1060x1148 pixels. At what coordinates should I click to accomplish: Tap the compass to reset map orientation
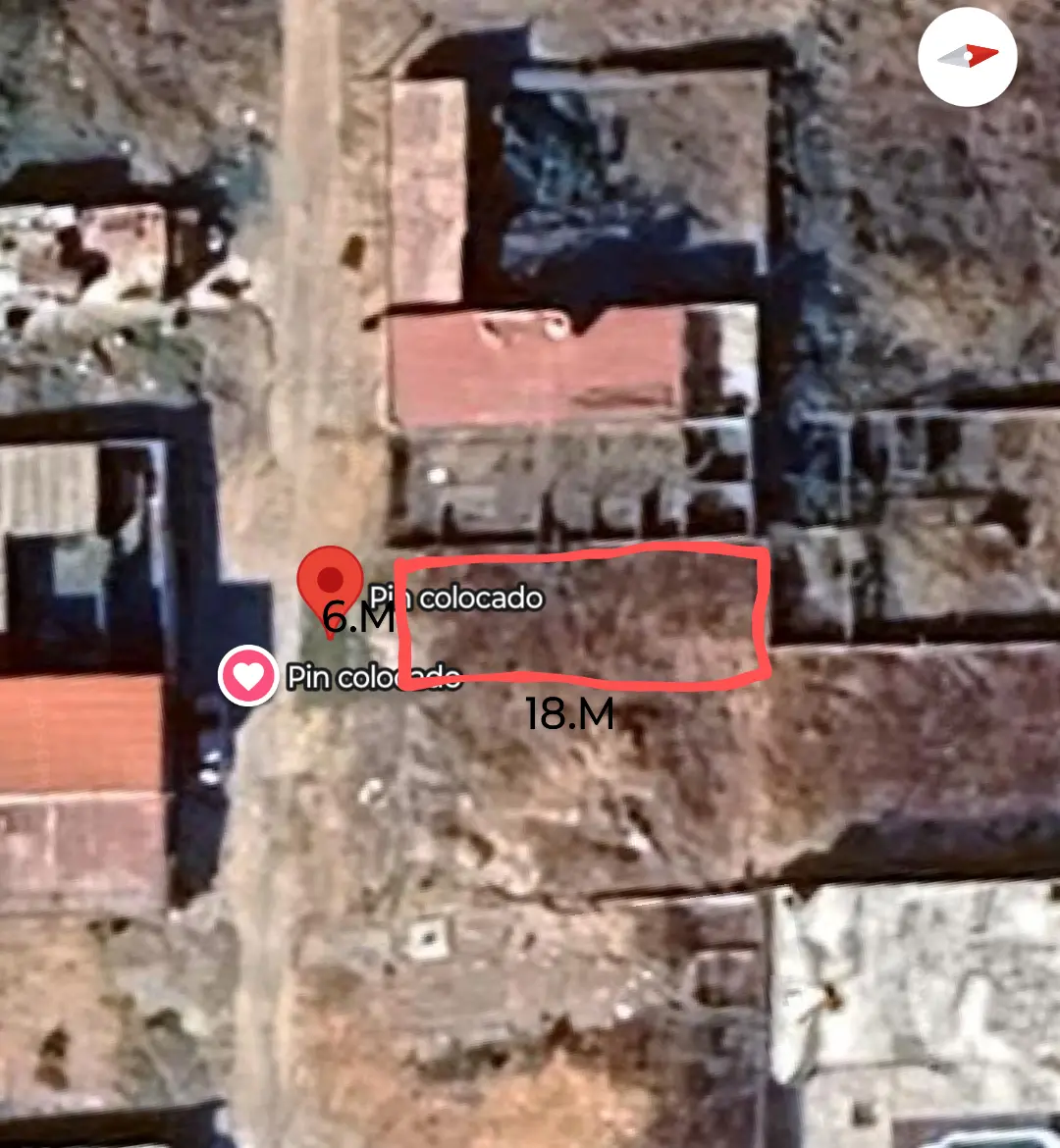967,57
